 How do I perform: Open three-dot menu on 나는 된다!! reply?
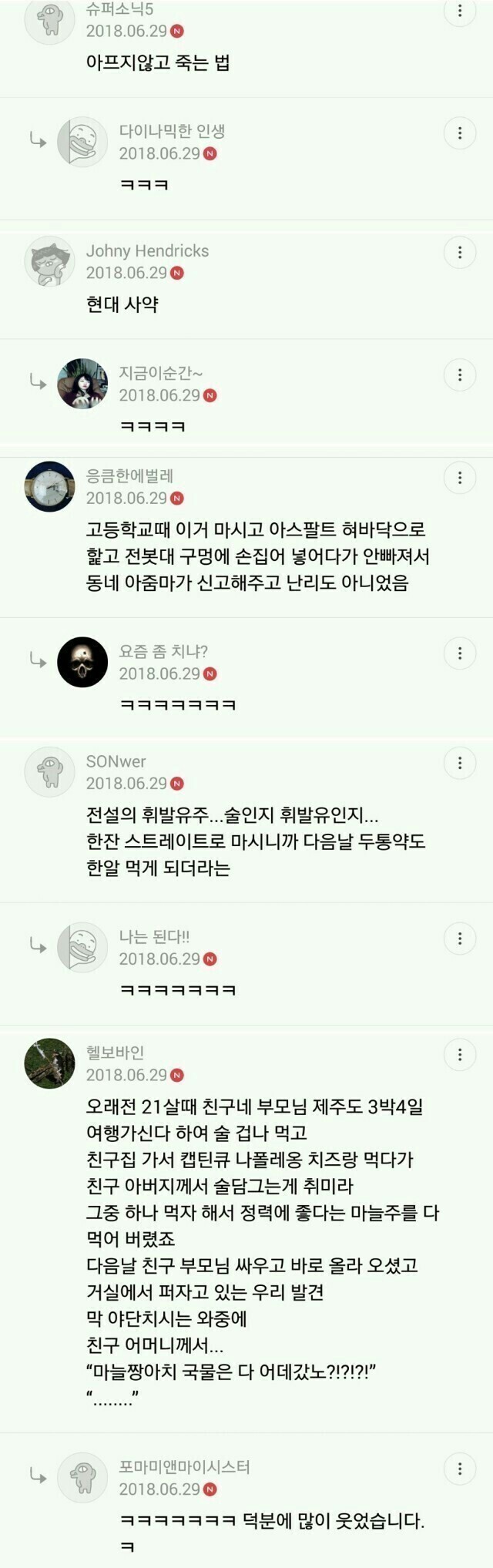tap(460, 938)
